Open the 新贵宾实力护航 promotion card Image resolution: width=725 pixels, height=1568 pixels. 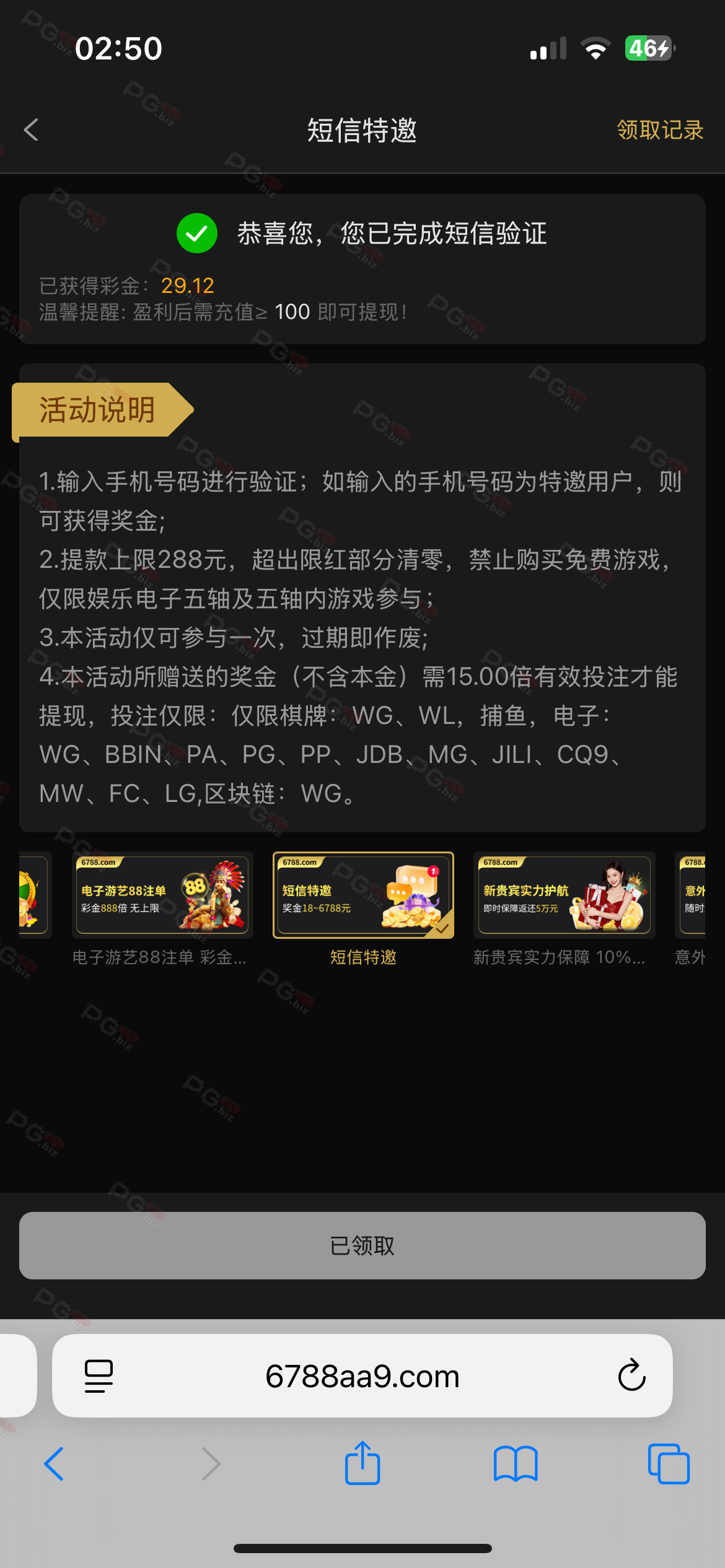(x=564, y=895)
